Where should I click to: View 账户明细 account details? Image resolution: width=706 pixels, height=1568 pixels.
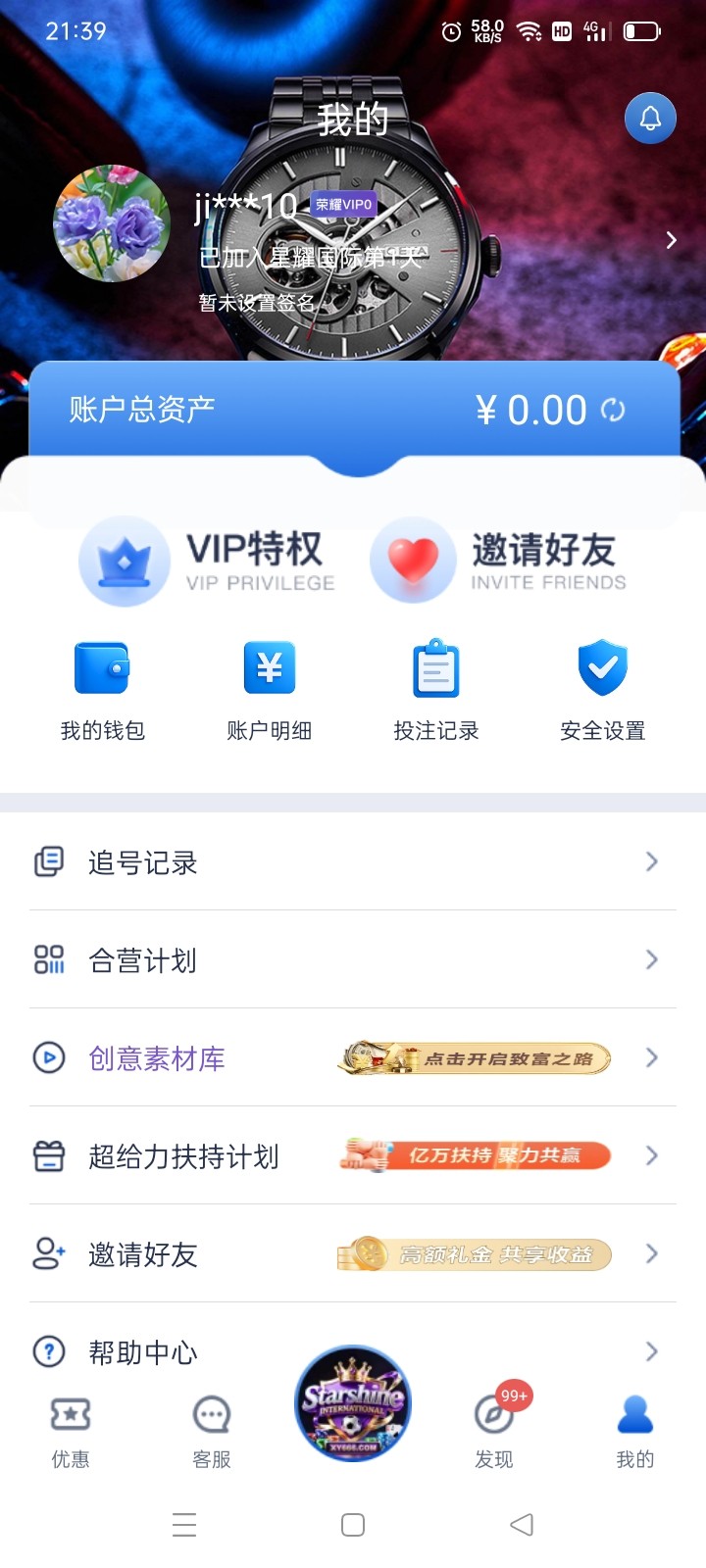point(269,690)
